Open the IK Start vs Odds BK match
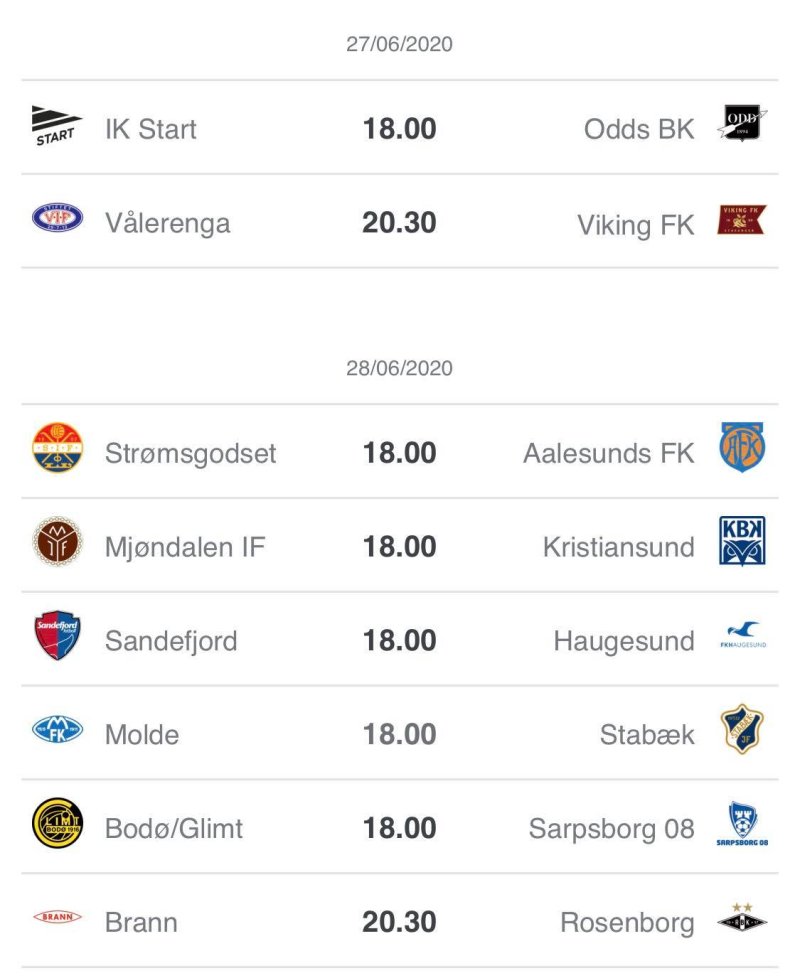Screen dimensions: 800x978 click(x=399, y=128)
